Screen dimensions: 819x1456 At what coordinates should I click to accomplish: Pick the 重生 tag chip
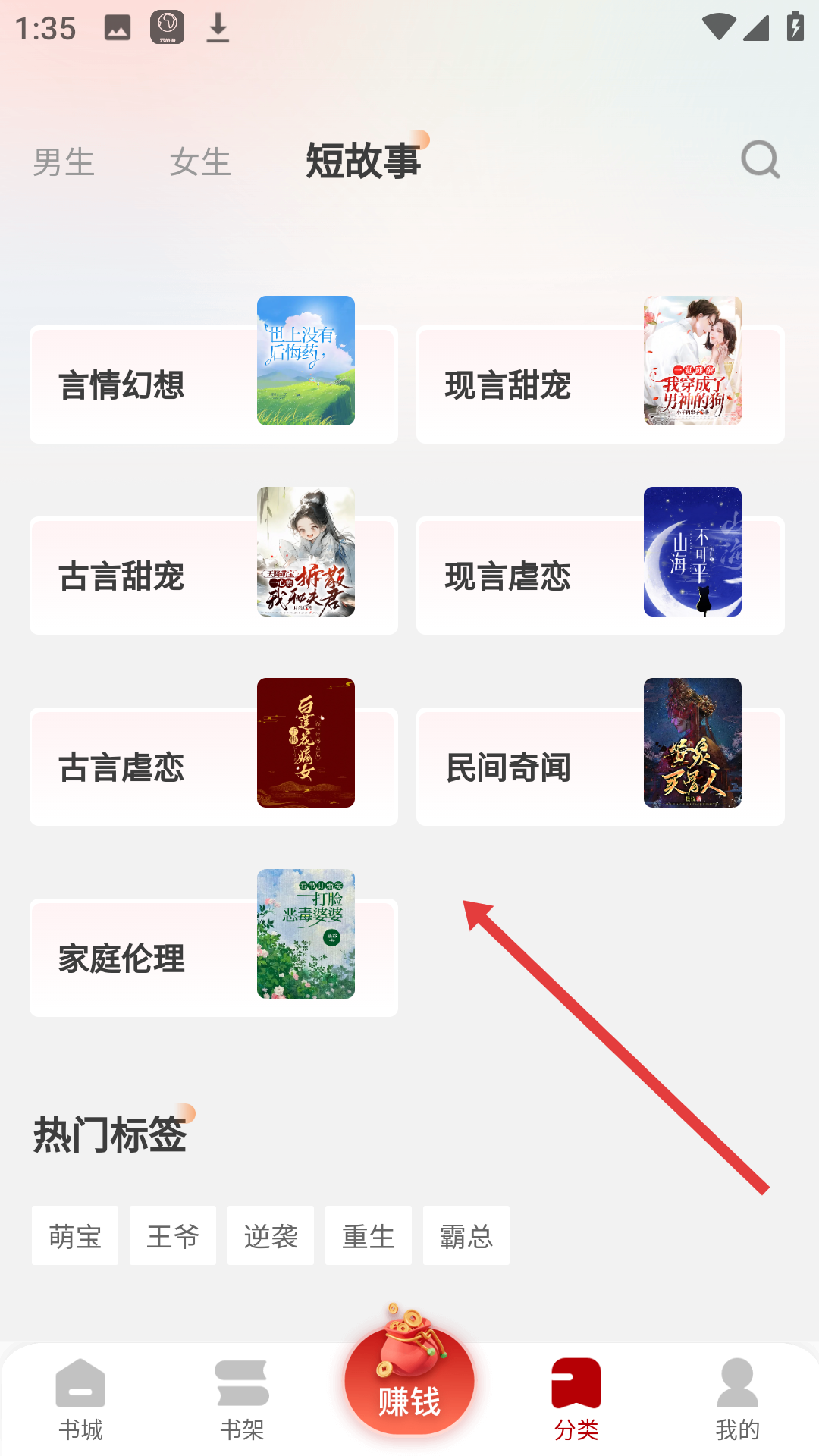click(x=369, y=1235)
